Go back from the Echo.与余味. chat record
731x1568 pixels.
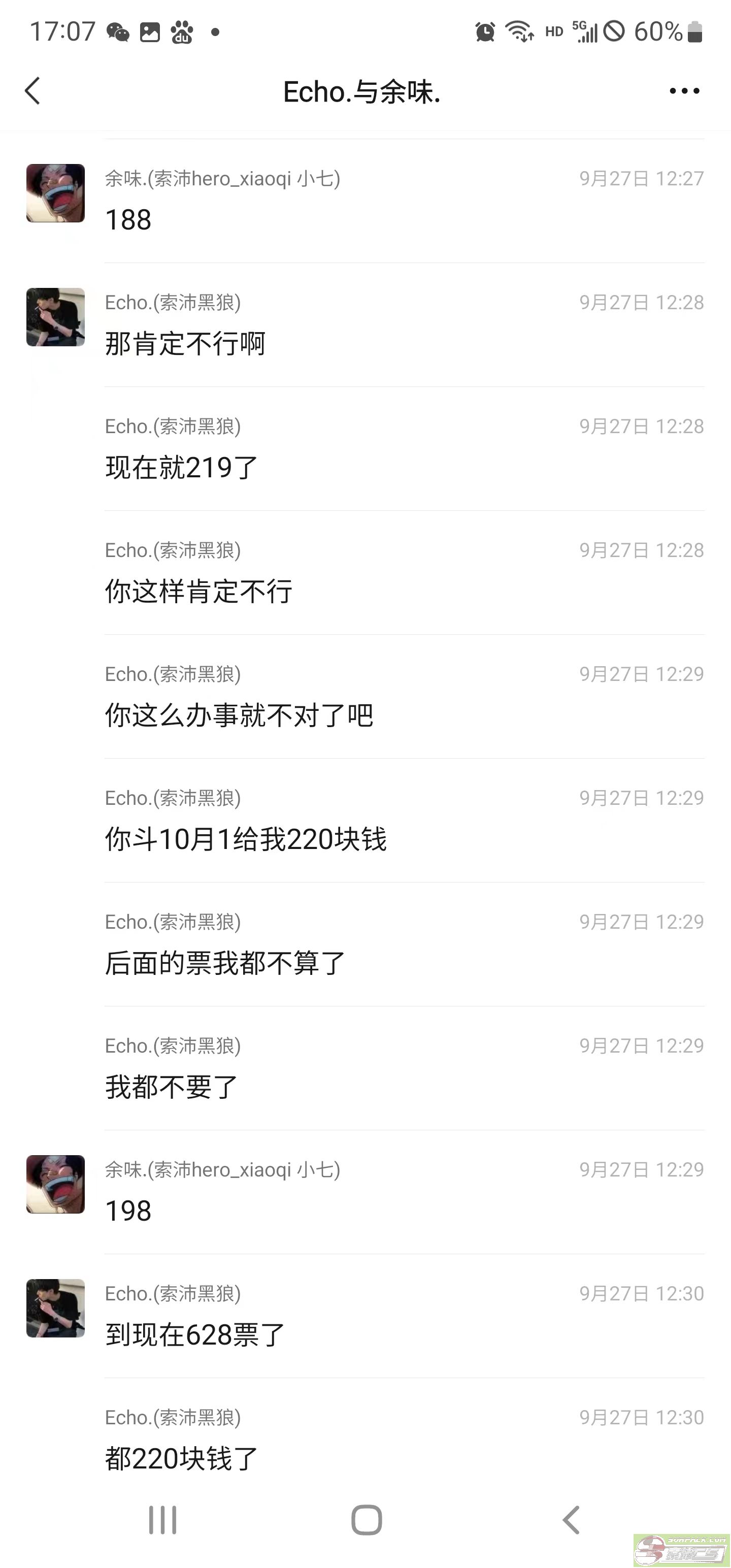pos(33,91)
